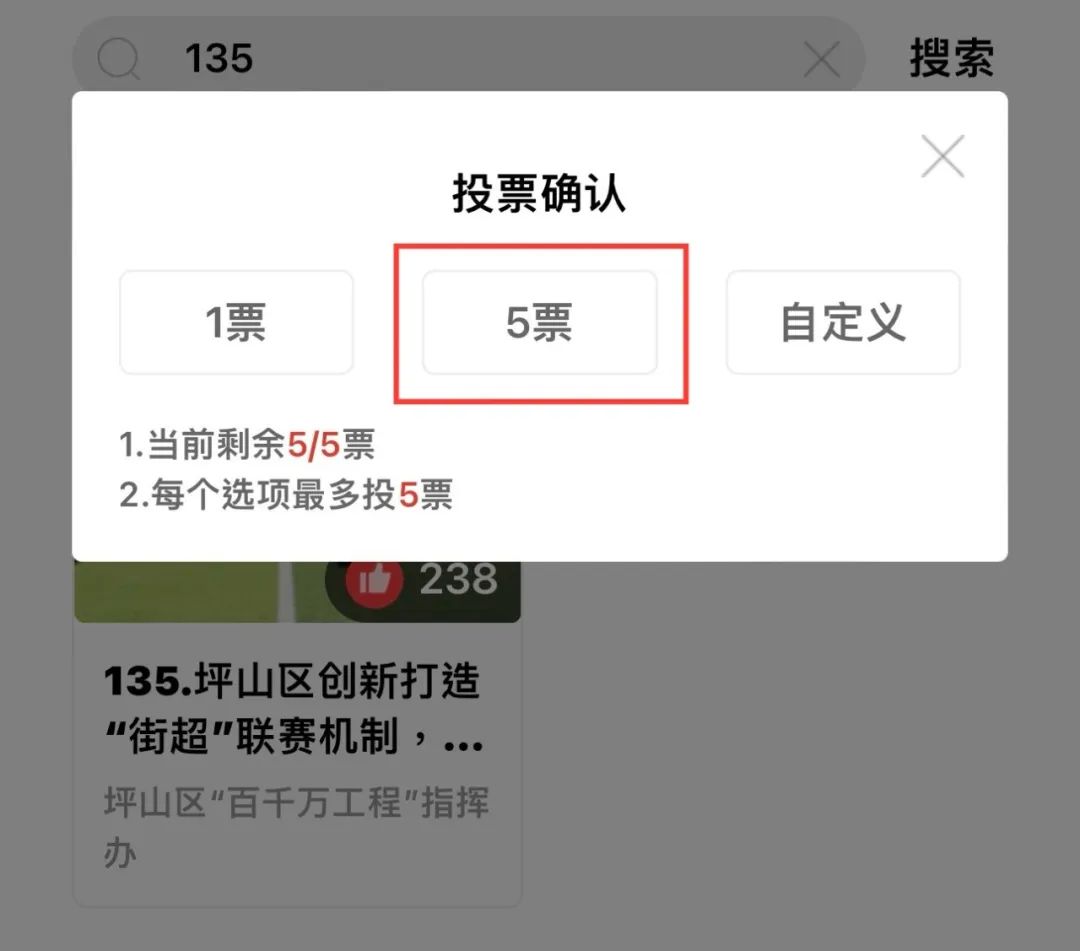Screen dimensions: 1080x951
Task: Cast 1票 in the vote dialog
Action: [236, 323]
